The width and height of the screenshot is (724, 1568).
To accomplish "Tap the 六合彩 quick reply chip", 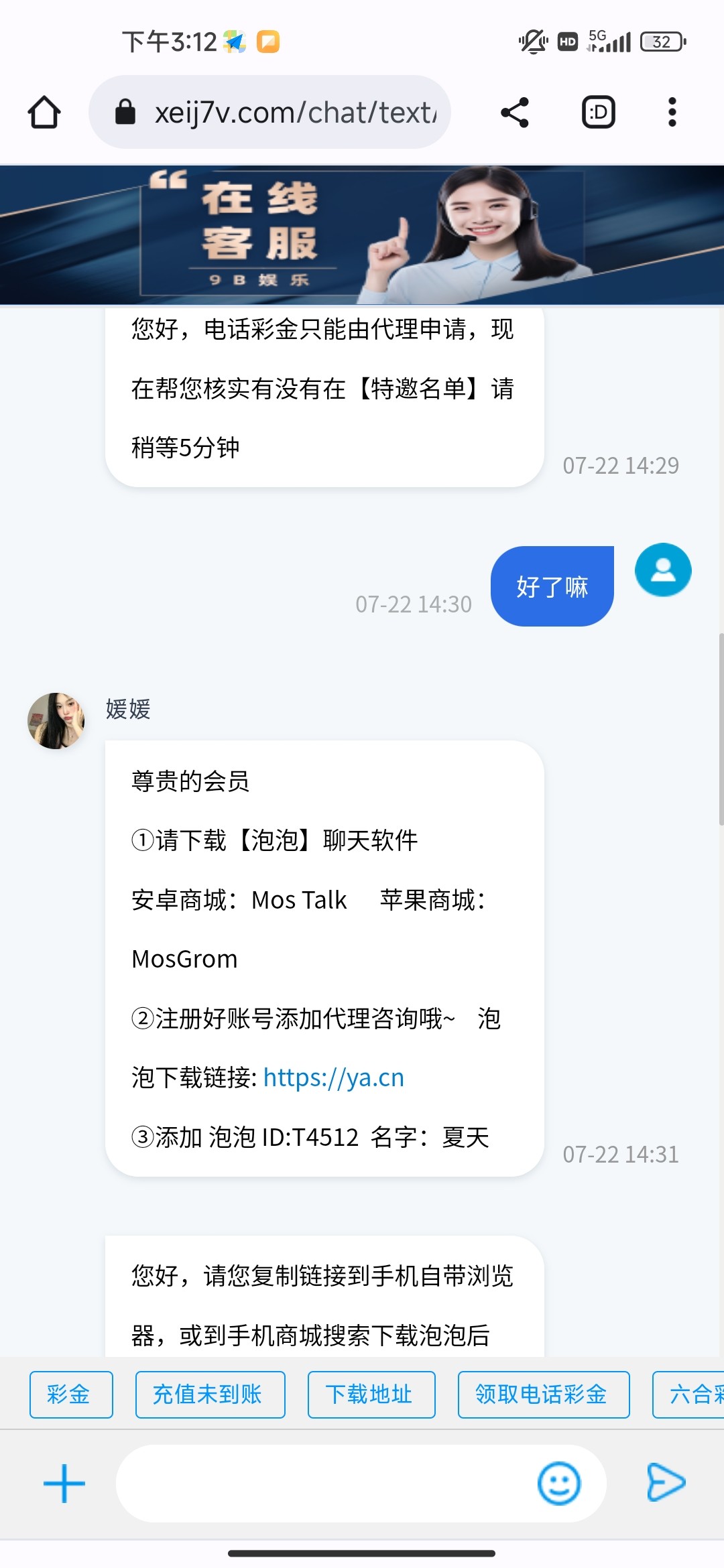I will point(689,1394).
